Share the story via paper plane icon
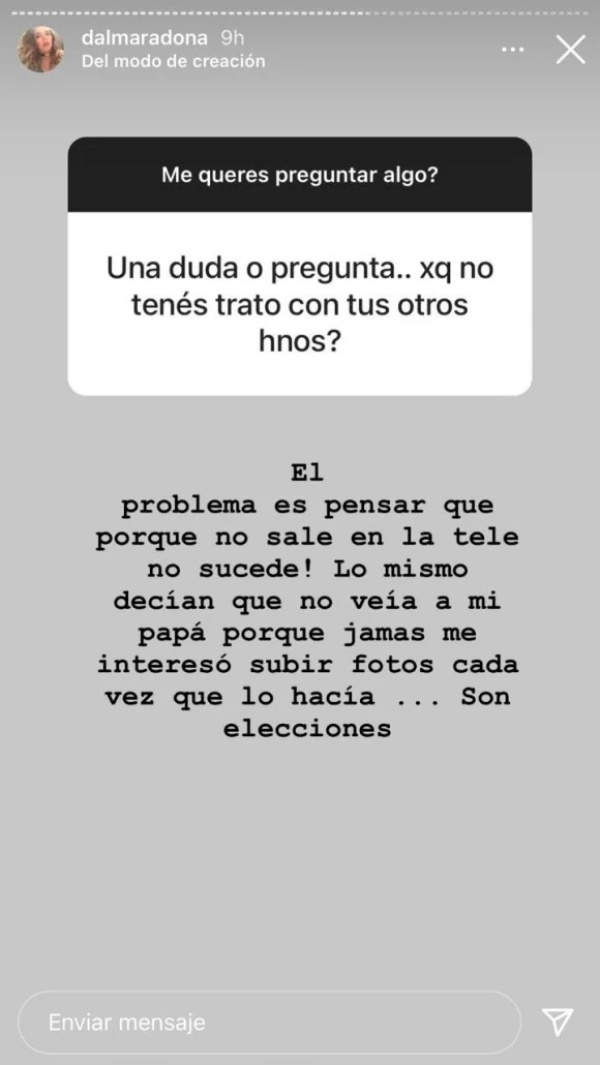Image resolution: width=600 pixels, height=1065 pixels. coord(557,1021)
